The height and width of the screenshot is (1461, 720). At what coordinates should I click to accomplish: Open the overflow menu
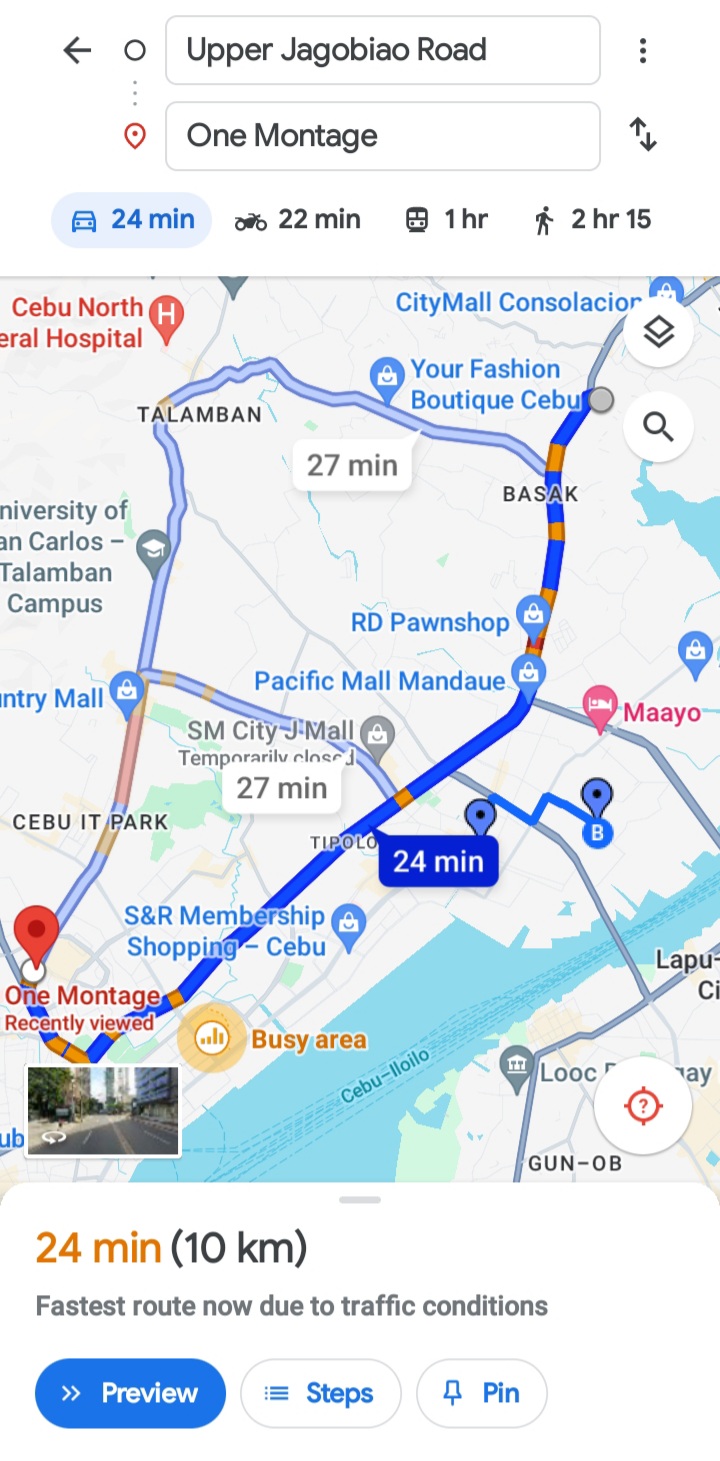point(643,50)
